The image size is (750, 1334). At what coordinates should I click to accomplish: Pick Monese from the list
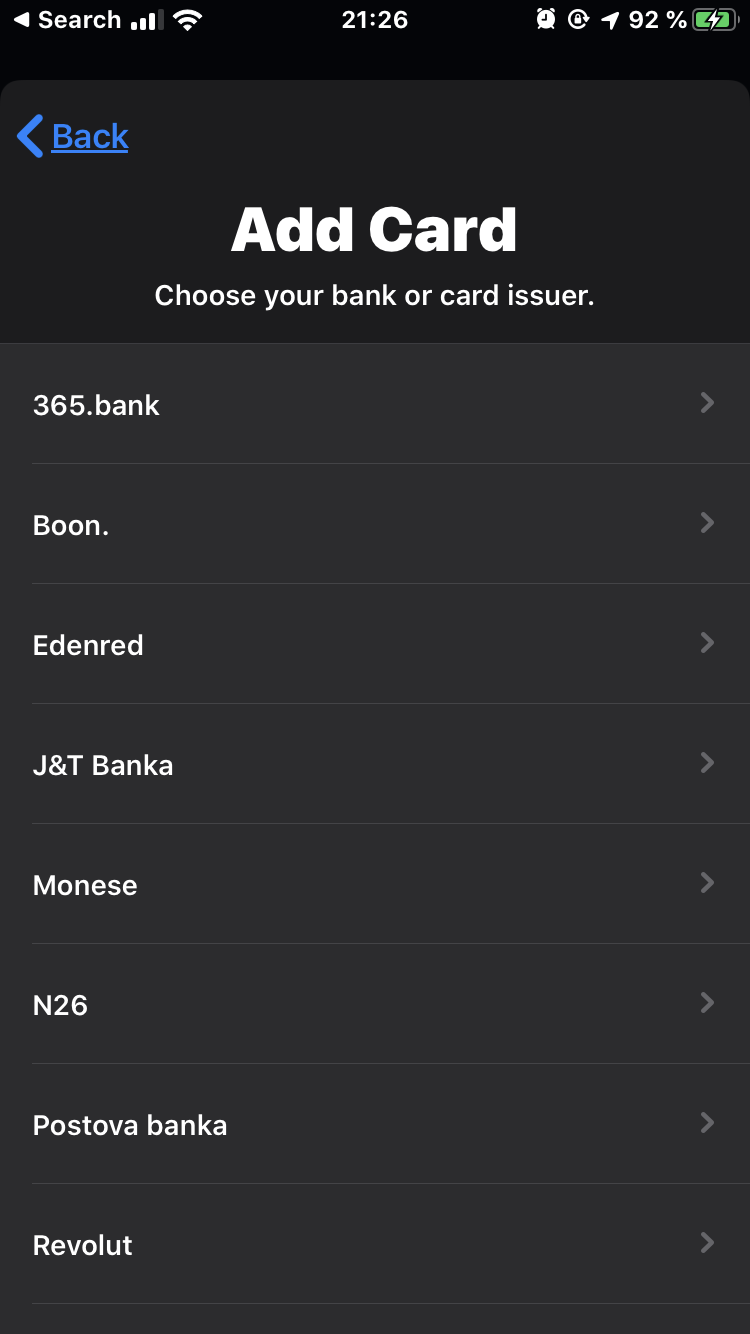point(375,884)
